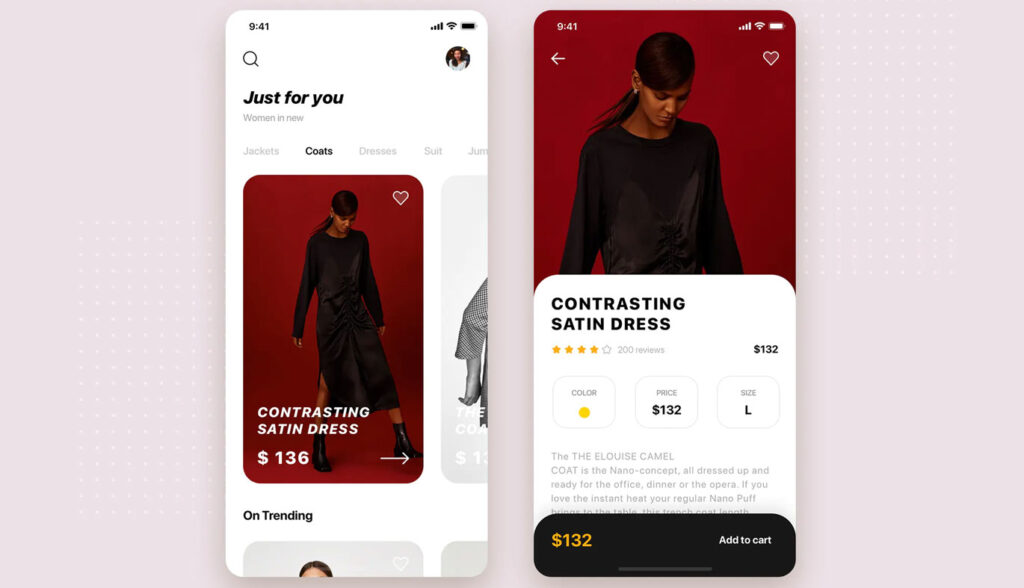The width and height of the screenshot is (1024, 588).
Task: Tap the arrow on the $136 dress card
Action: (394, 458)
